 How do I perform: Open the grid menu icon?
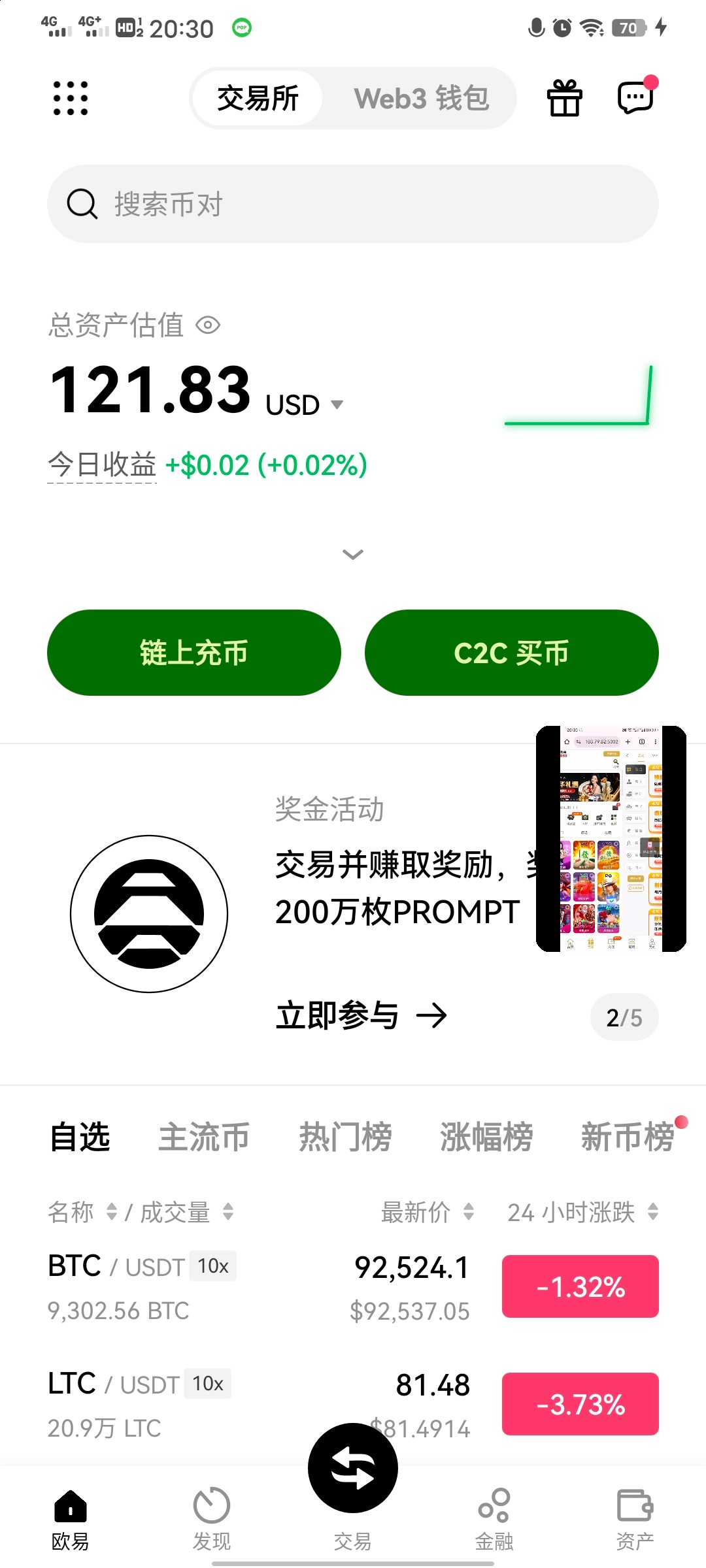71,99
